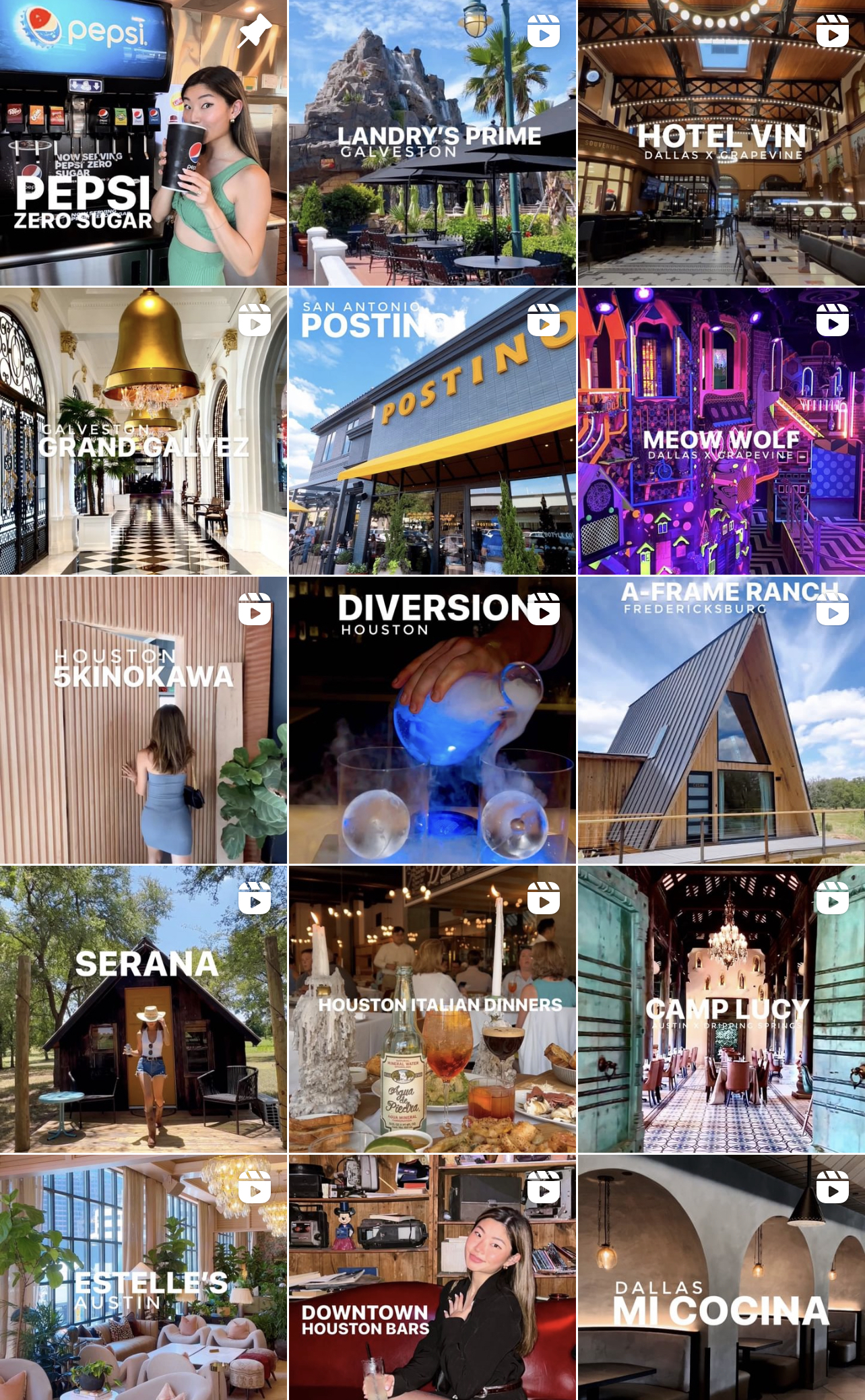The width and height of the screenshot is (865, 1400).
Task: Open the Dallas Mi Cocina reel
Action: point(722,1277)
